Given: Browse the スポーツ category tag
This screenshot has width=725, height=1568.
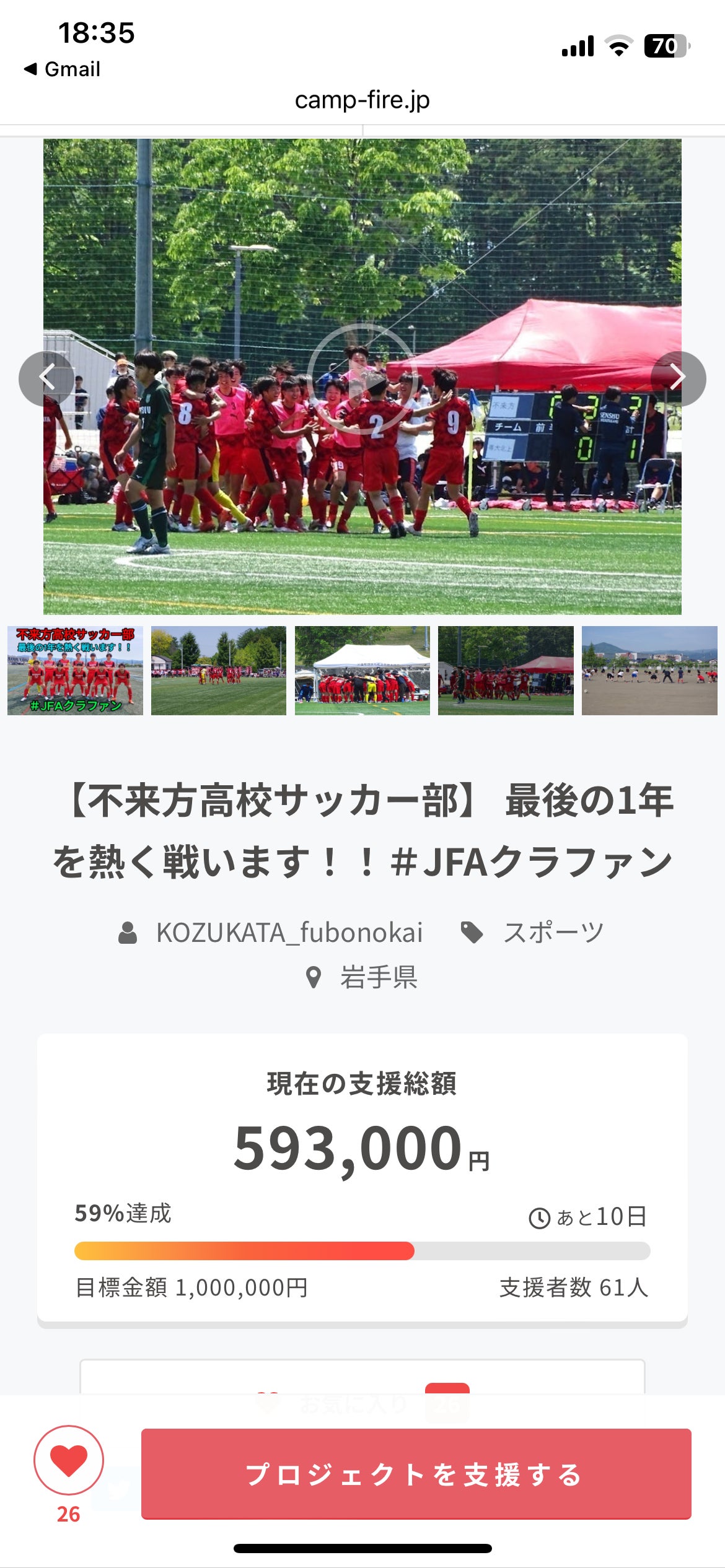Looking at the screenshot, I should click(x=552, y=933).
